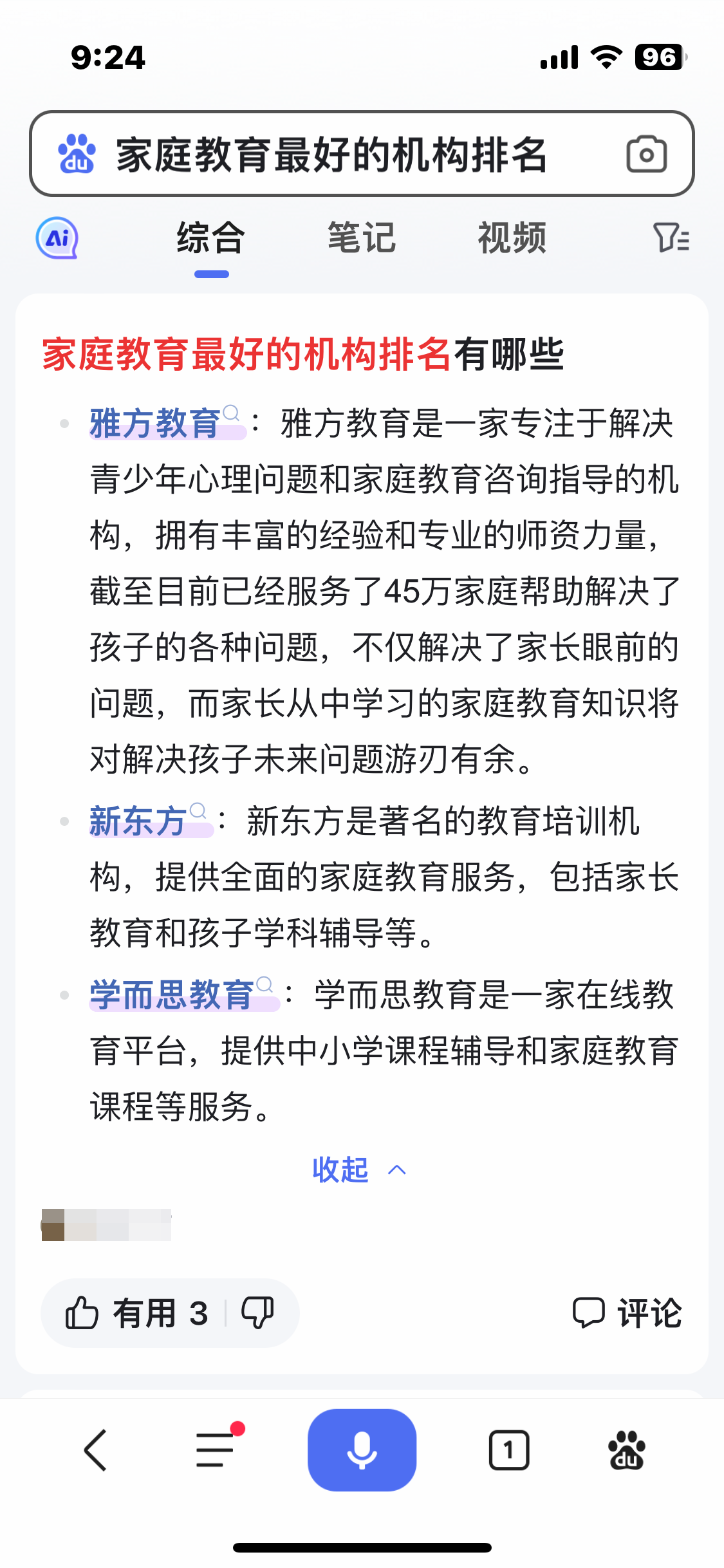
Task: Mark the answer as 有用
Action: point(136,1313)
